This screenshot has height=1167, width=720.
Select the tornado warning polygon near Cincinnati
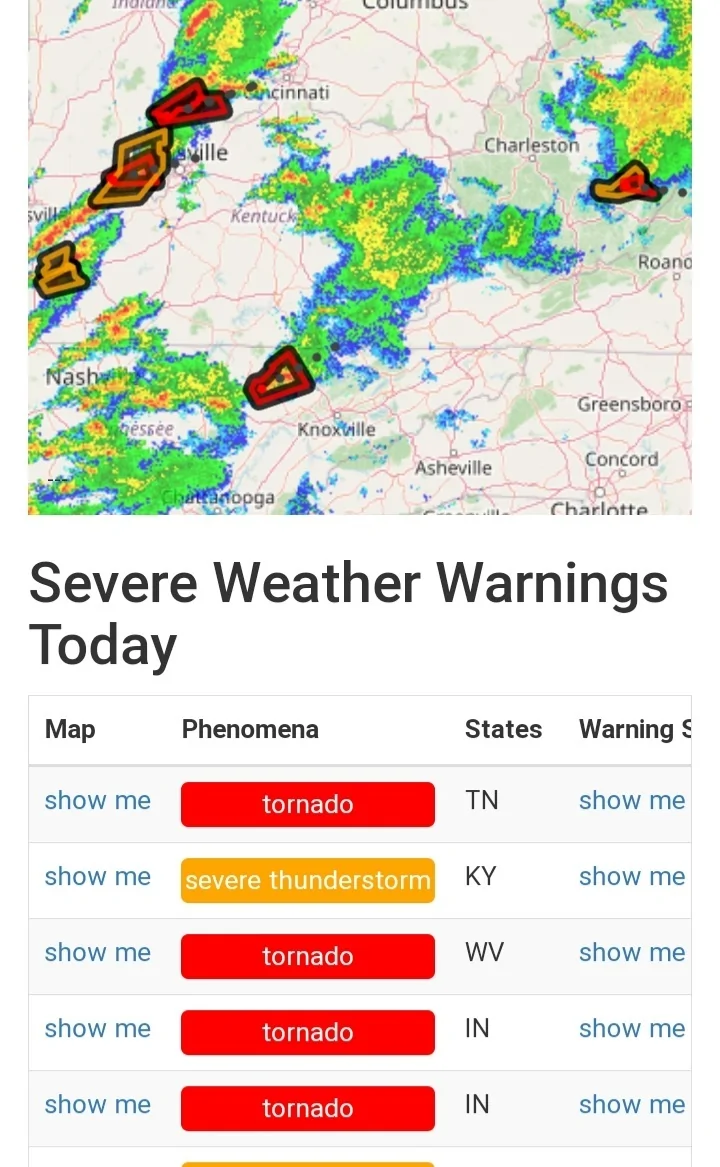[190, 104]
